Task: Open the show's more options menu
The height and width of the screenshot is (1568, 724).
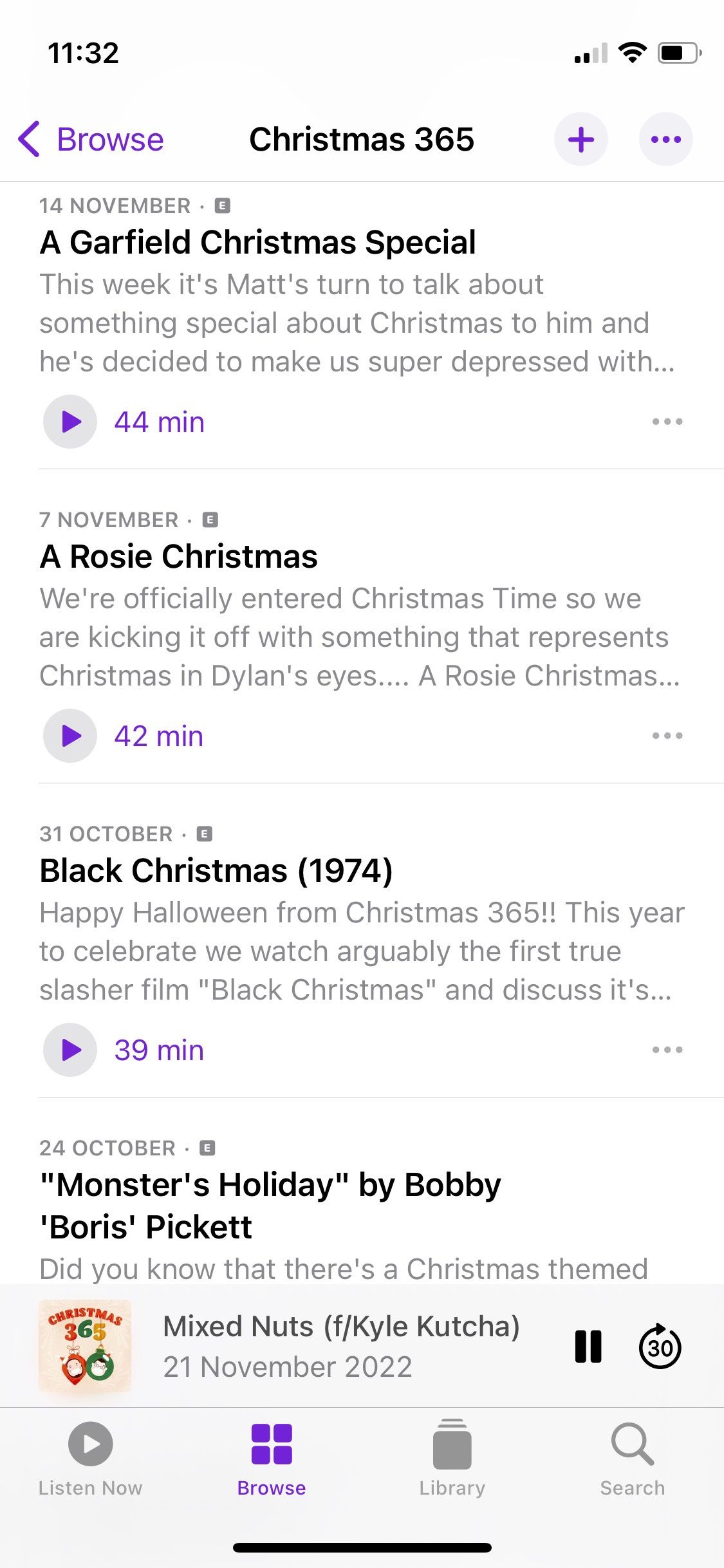Action: click(x=665, y=140)
